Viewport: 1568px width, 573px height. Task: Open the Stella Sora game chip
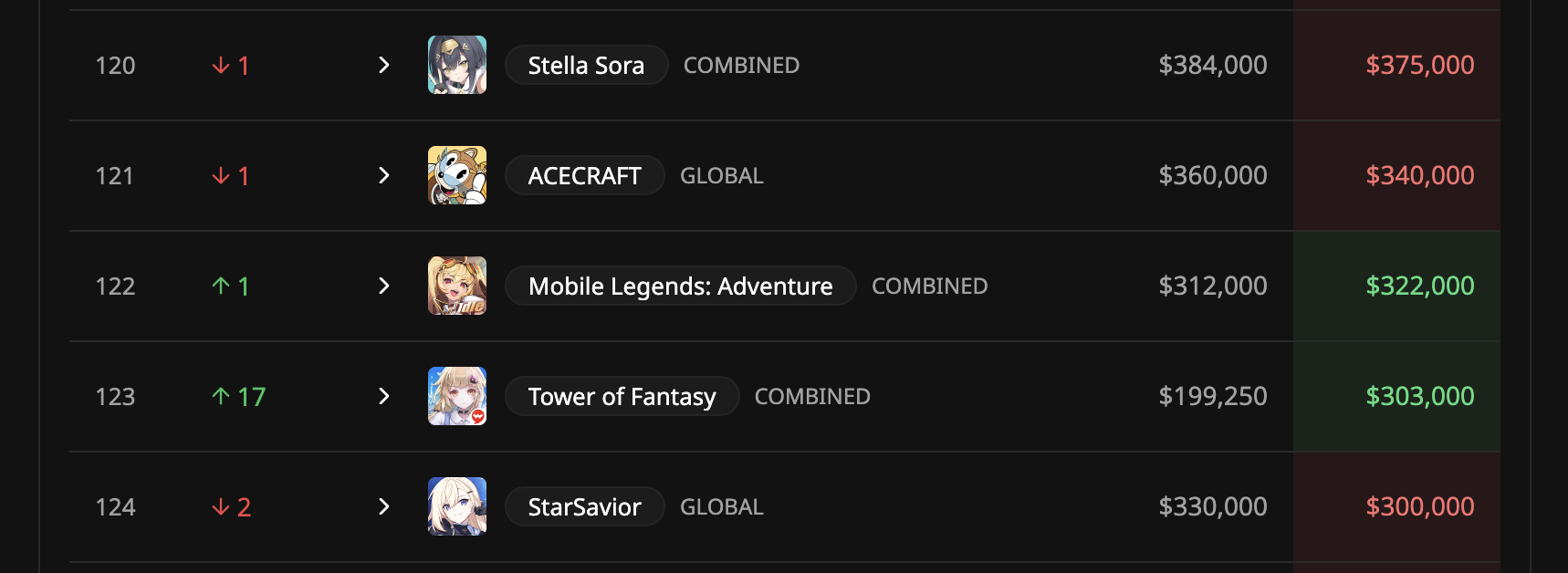tap(586, 65)
